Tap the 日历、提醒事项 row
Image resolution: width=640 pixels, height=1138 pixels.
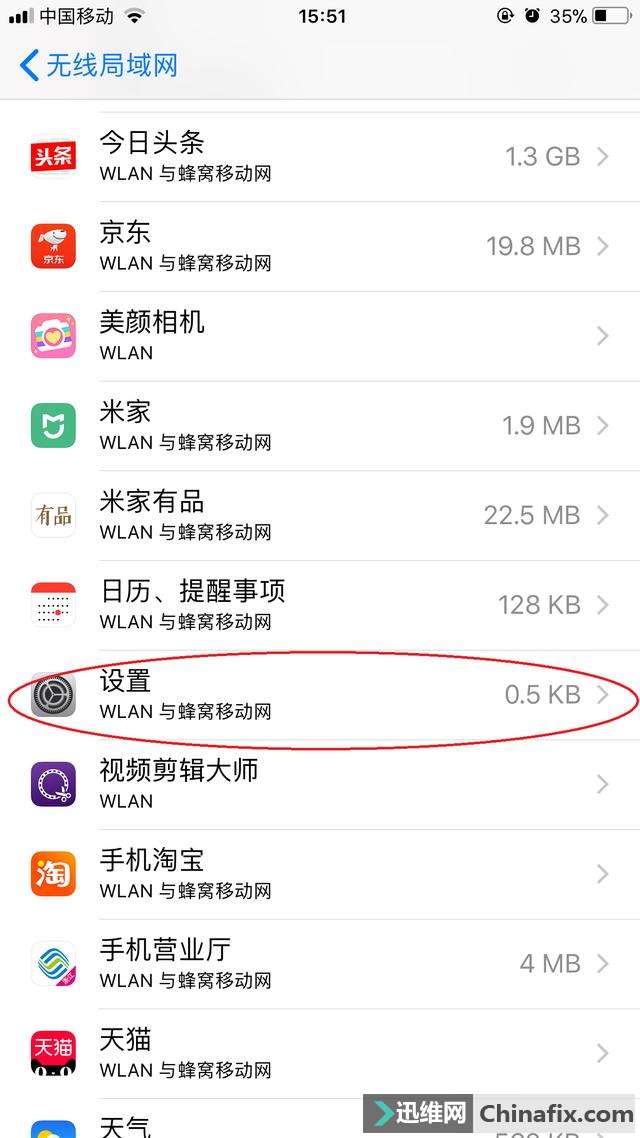point(320,605)
